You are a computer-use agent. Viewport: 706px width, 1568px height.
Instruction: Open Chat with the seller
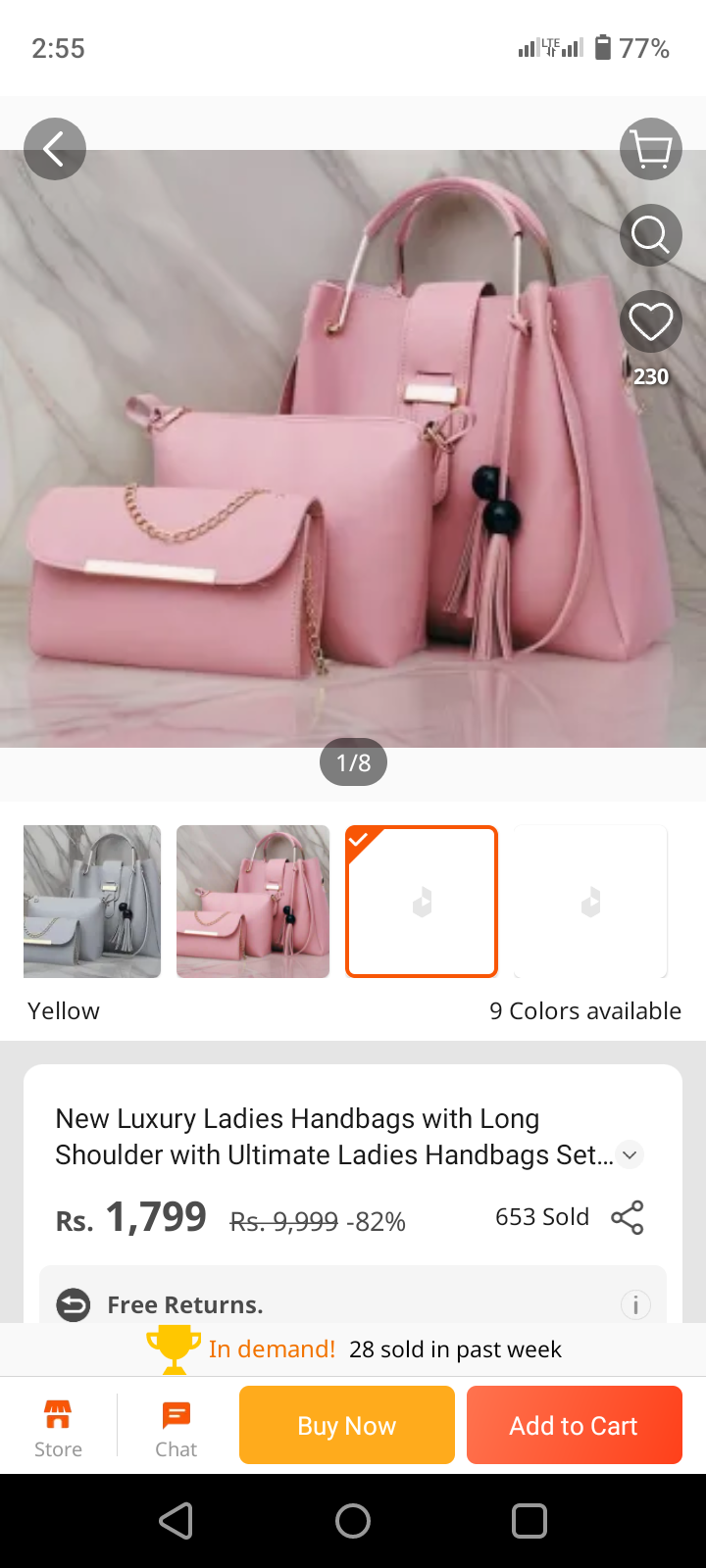[x=176, y=1427]
